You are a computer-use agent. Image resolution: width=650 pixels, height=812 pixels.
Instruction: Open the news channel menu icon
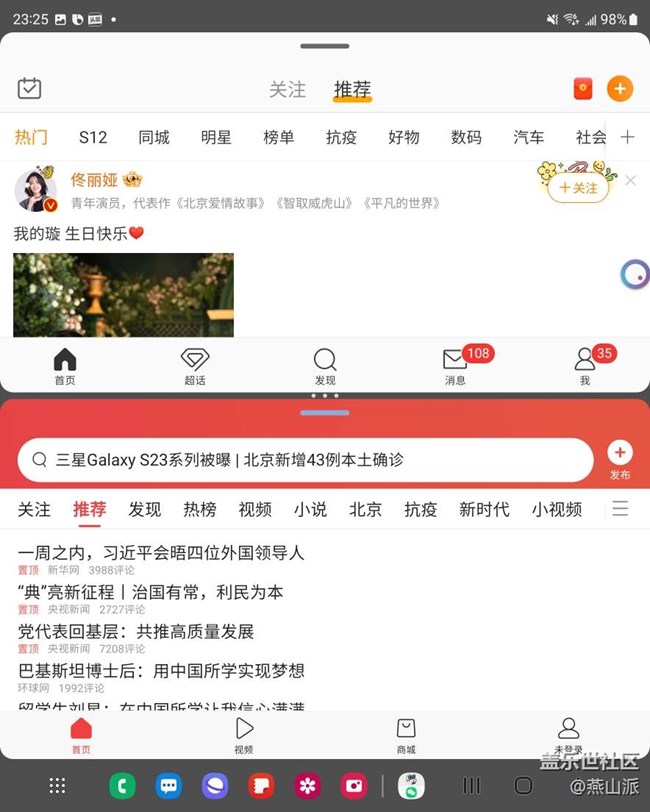point(620,509)
